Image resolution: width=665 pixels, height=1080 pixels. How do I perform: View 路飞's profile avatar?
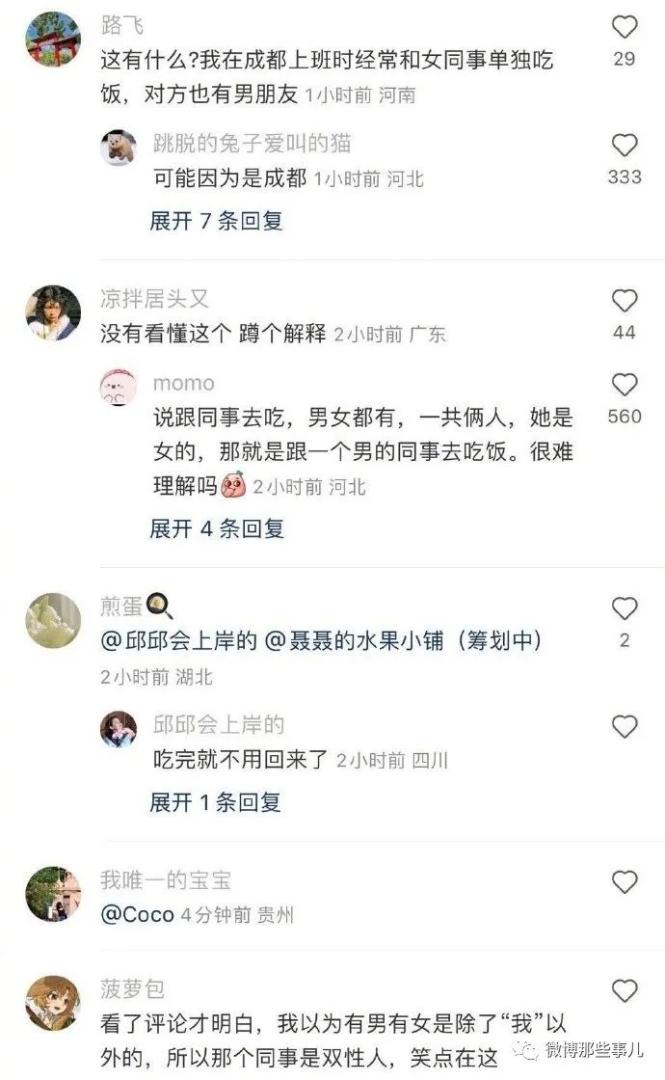tap(53, 40)
